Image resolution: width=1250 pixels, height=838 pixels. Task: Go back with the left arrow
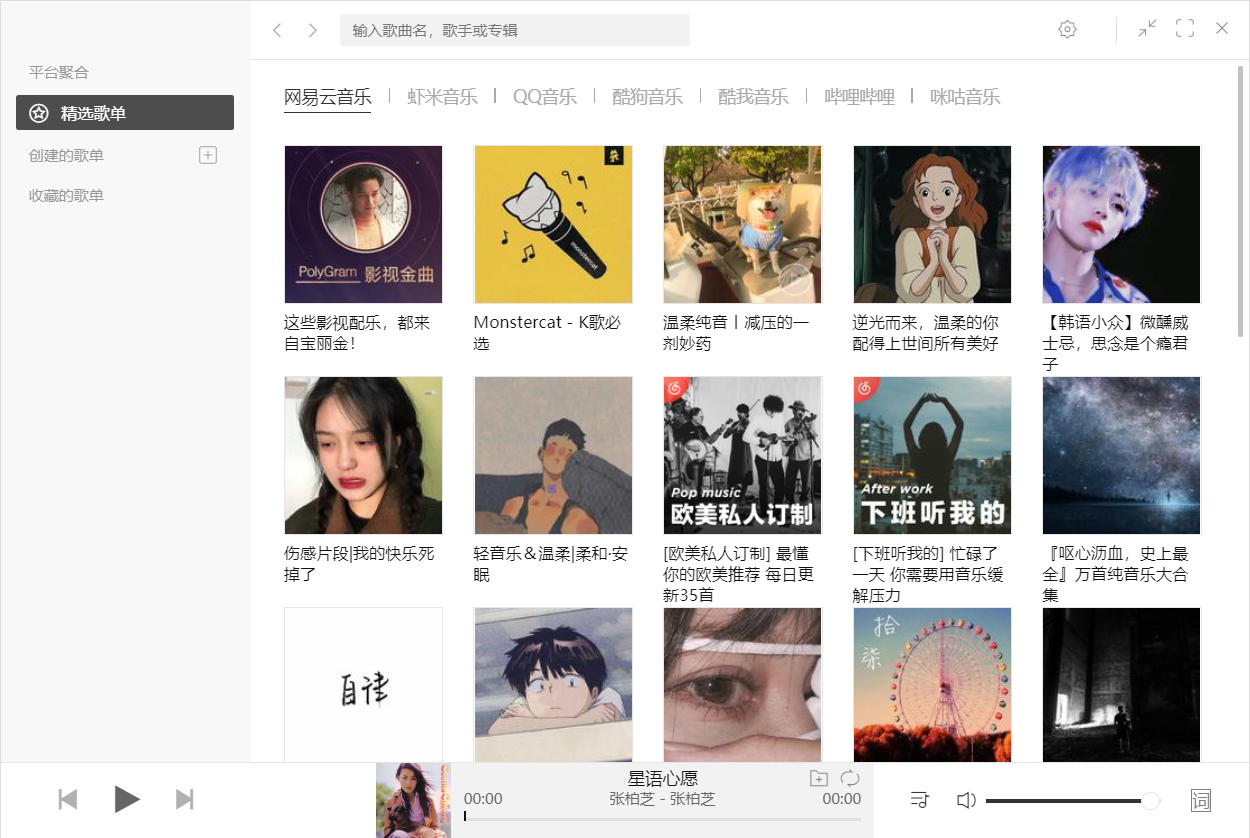coord(277,30)
